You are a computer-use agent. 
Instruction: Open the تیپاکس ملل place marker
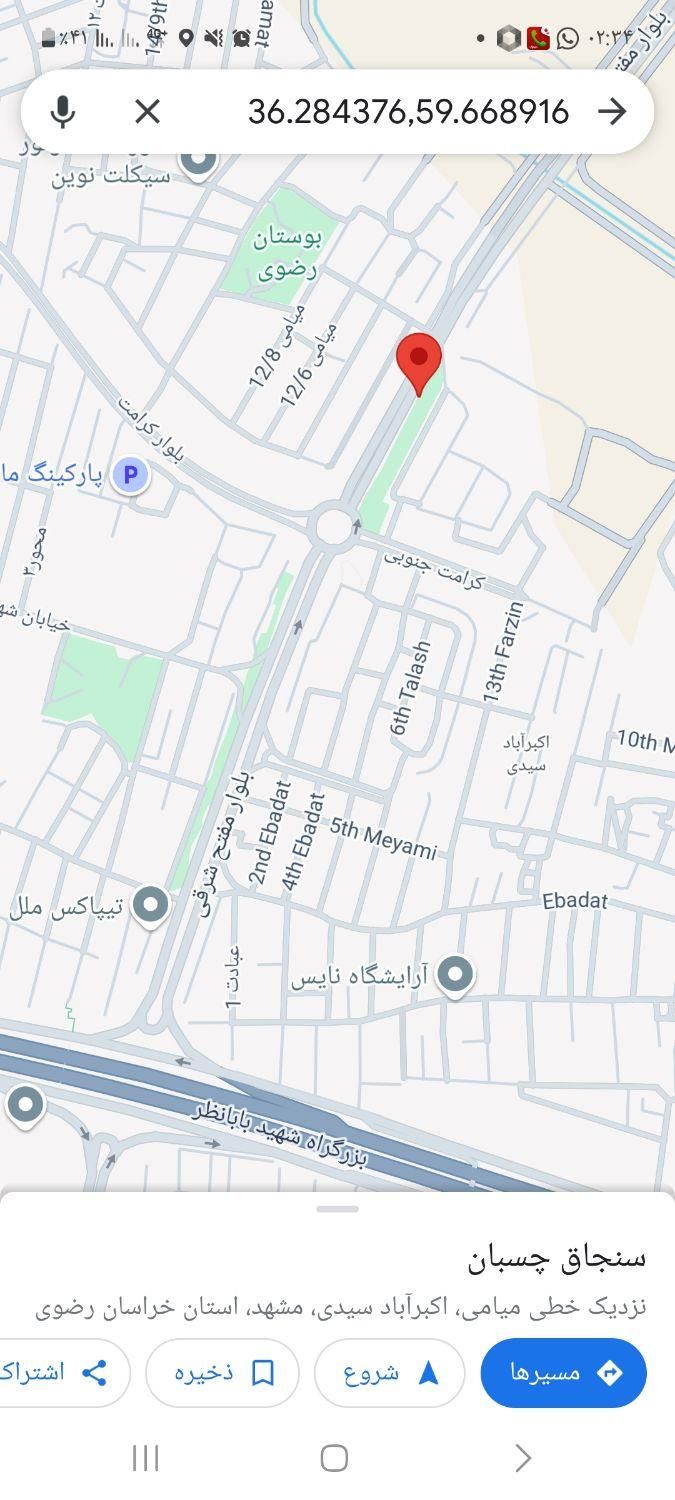point(151,905)
